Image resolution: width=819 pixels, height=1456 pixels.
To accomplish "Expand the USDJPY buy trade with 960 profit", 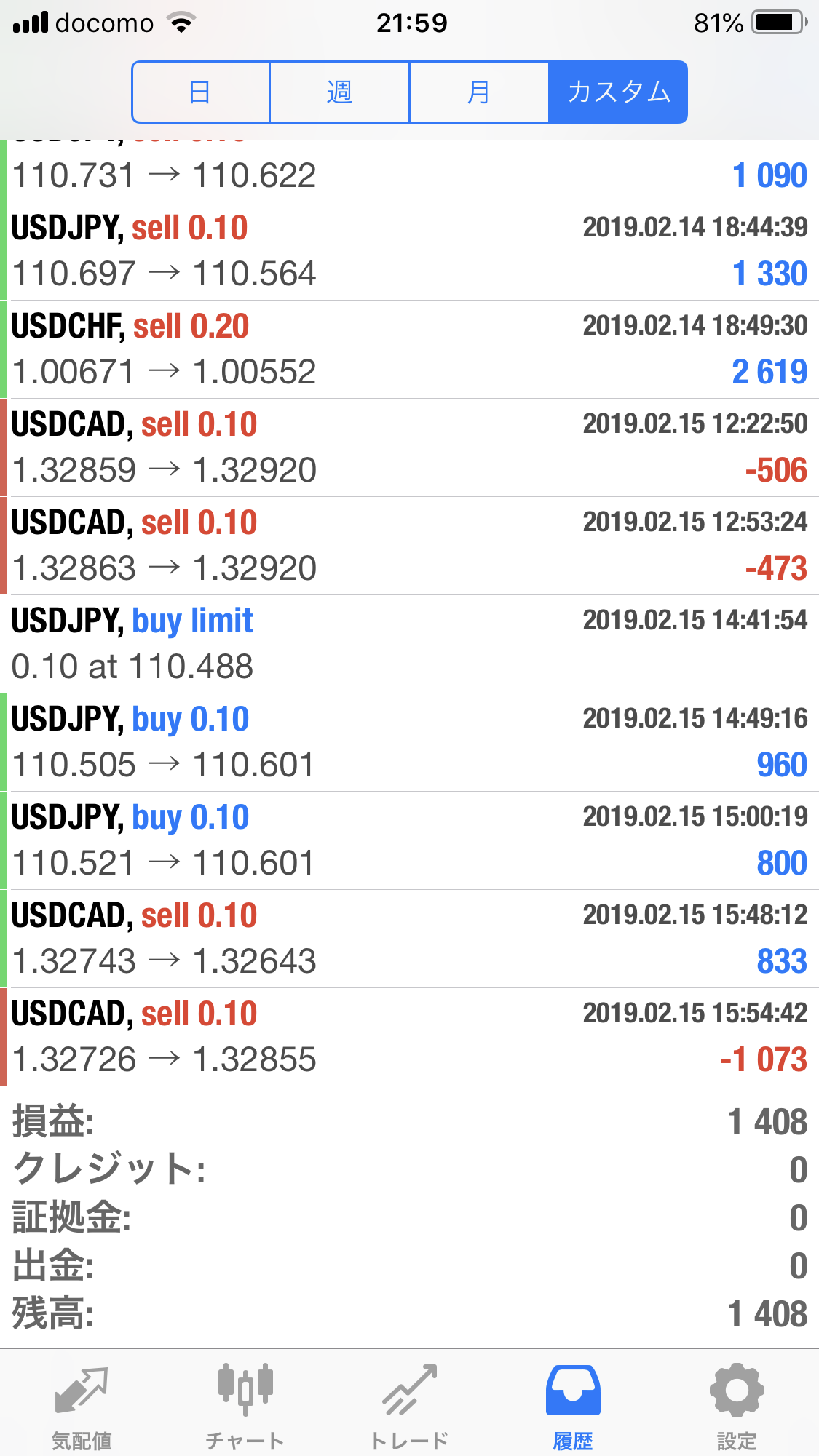I will click(x=409, y=742).
